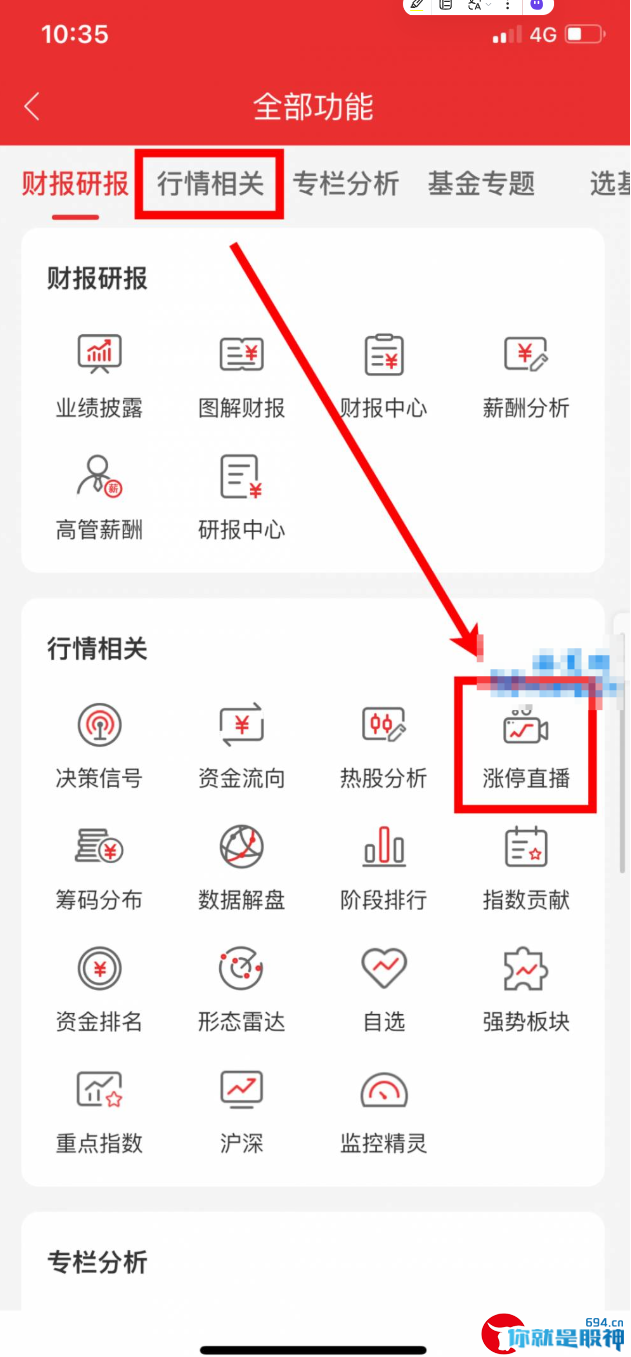Open 决策信号
The image size is (631, 1357).
pos(99,746)
